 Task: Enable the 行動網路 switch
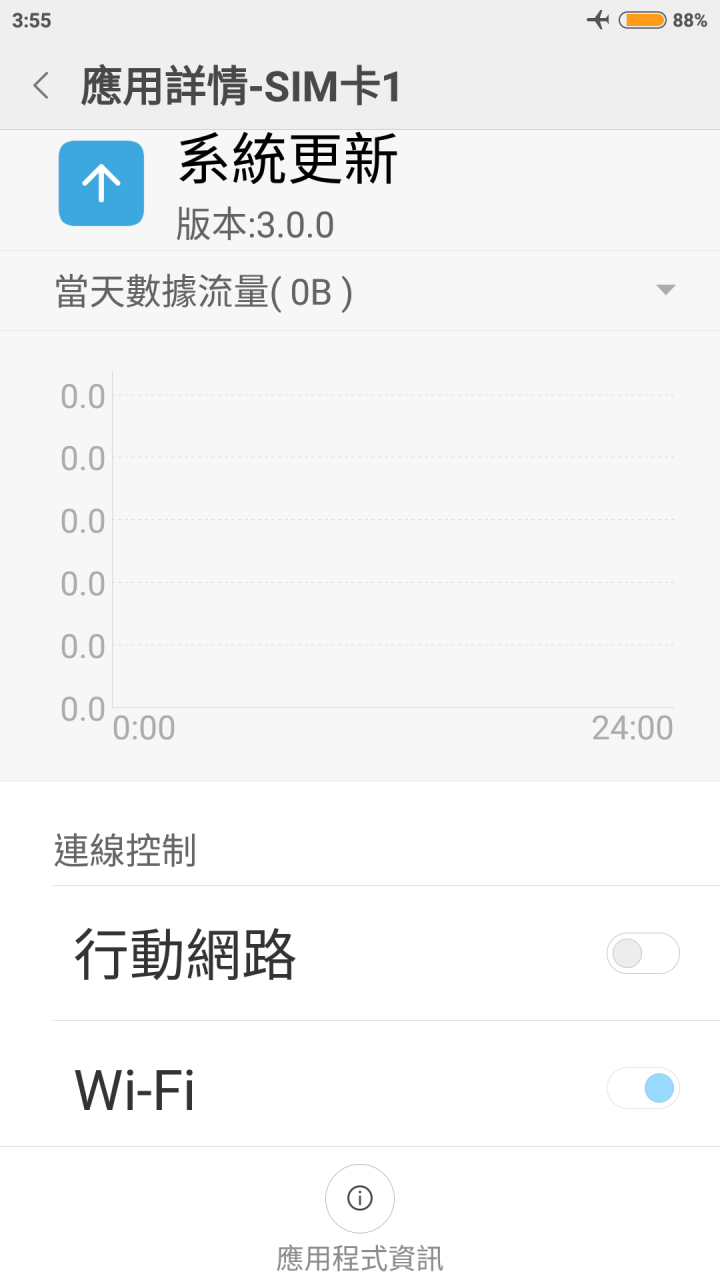[x=643, y=953]
